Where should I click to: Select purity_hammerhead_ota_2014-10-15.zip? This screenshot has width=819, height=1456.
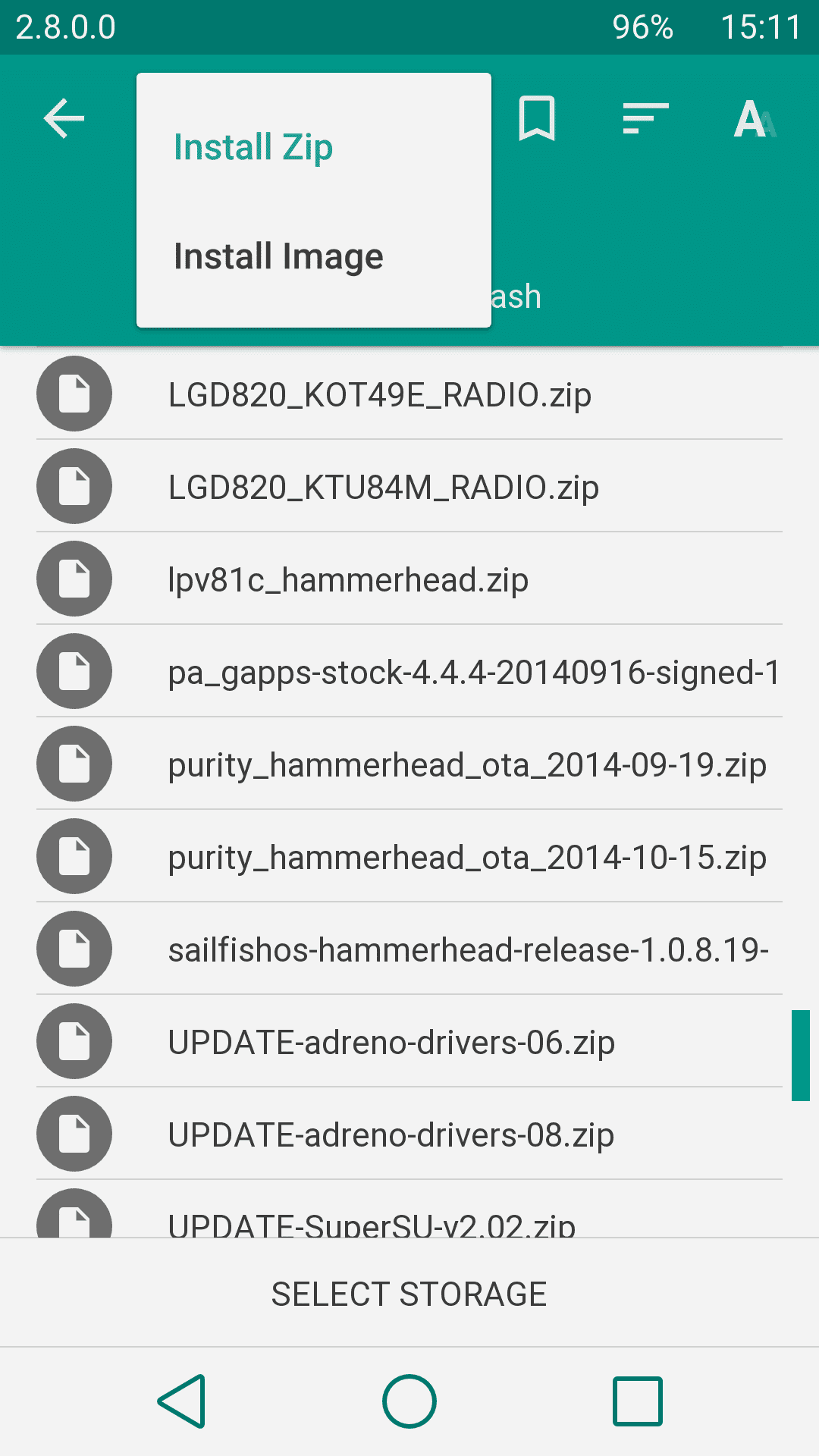pos(466,858)
